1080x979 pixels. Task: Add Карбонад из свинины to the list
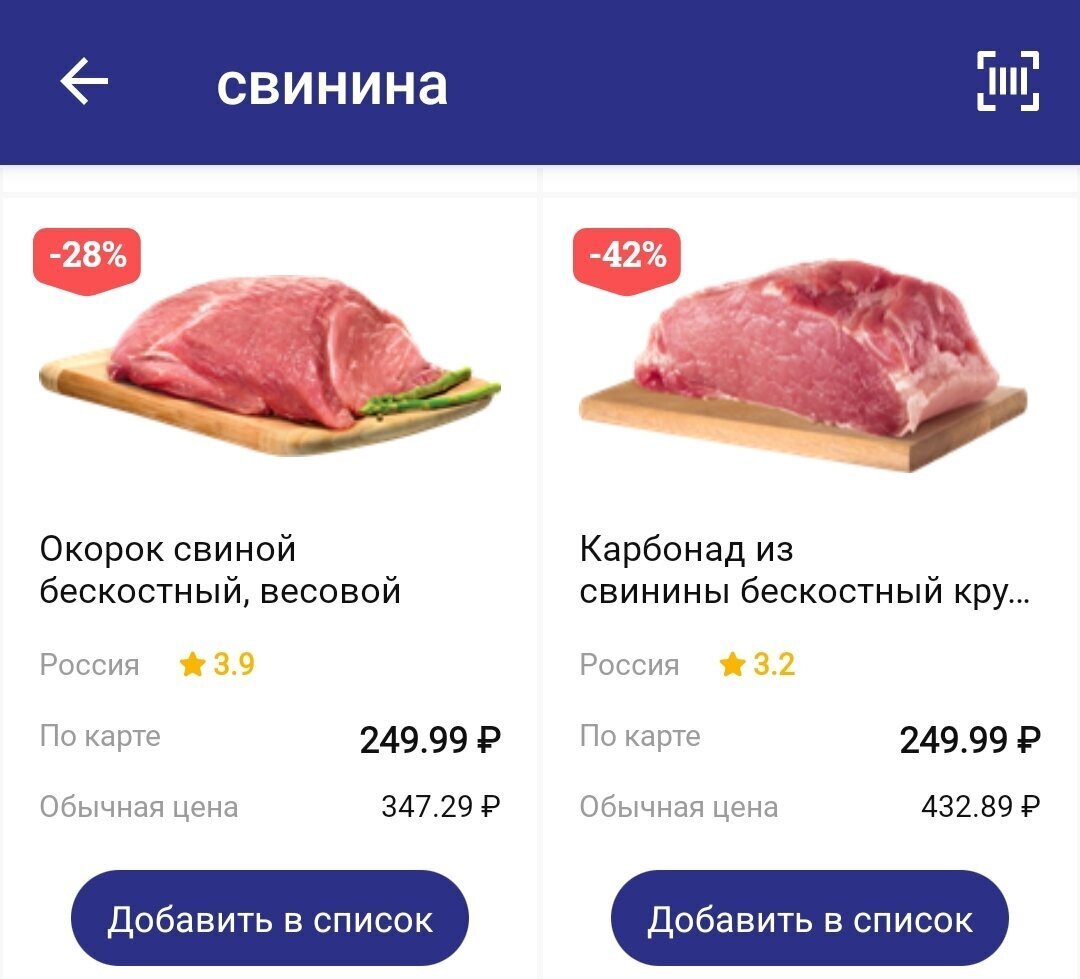tap(809, 919)
